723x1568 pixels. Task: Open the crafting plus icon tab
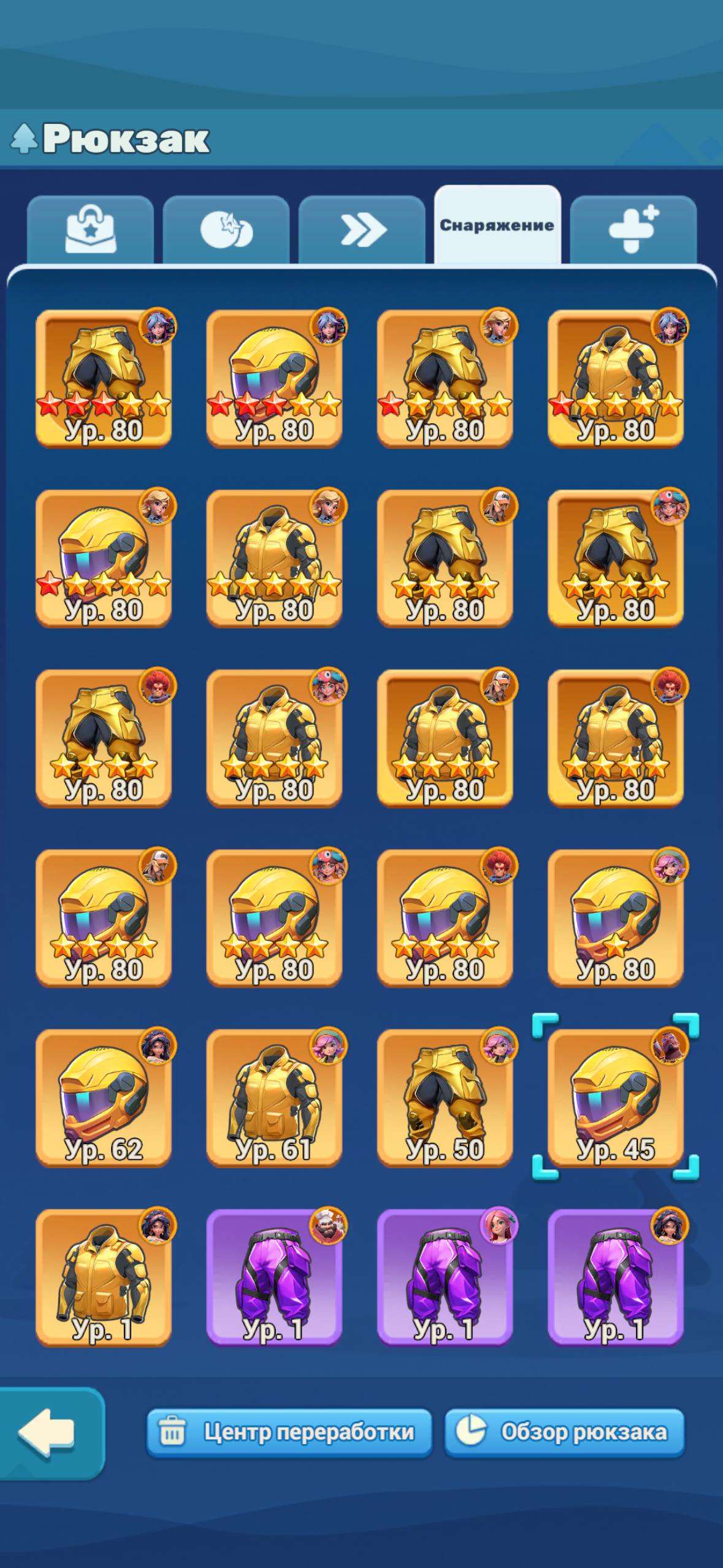coord(638,227)
